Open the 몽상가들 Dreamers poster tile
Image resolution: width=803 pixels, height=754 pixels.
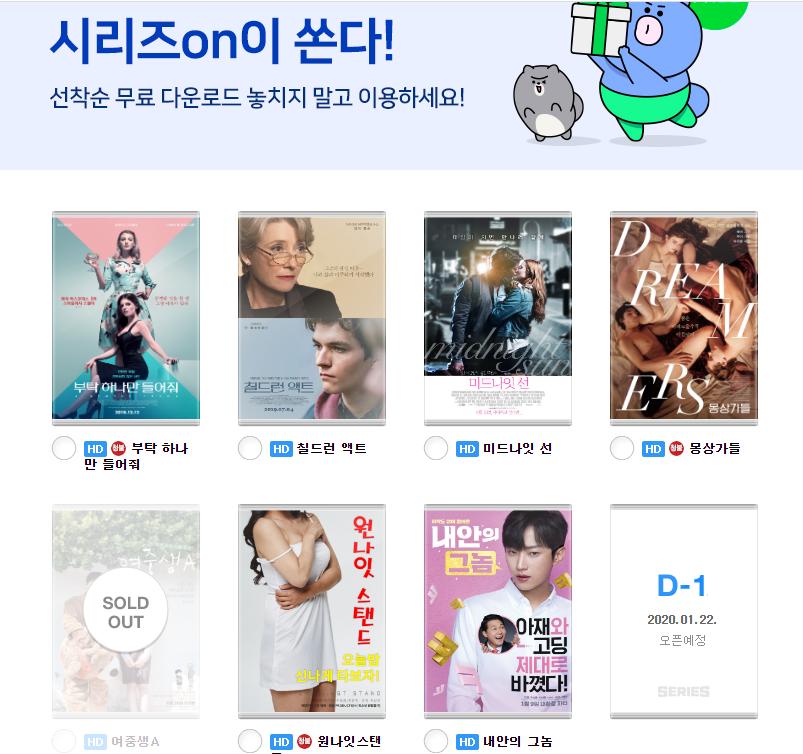[684, 318]
